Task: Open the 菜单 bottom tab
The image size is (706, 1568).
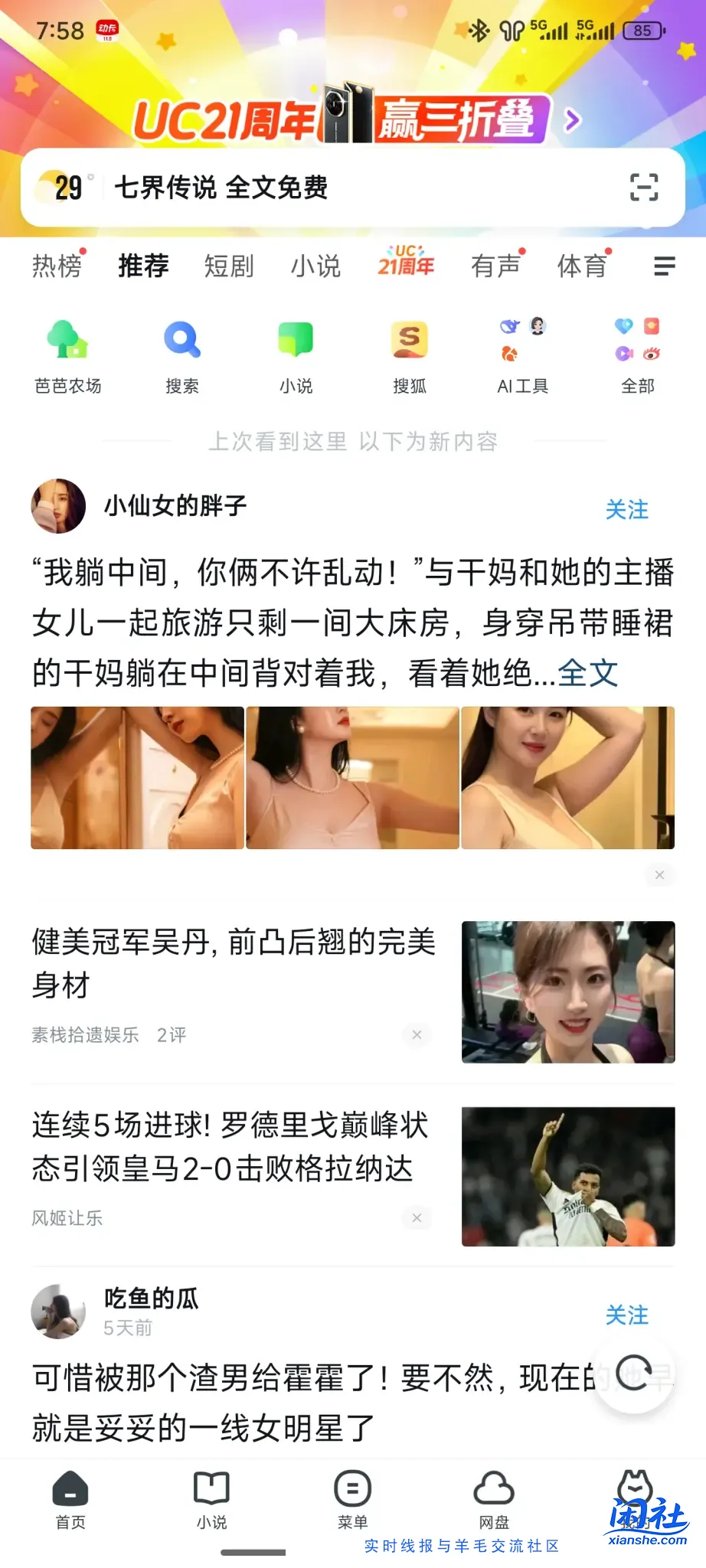Action: click(353, 1499)
